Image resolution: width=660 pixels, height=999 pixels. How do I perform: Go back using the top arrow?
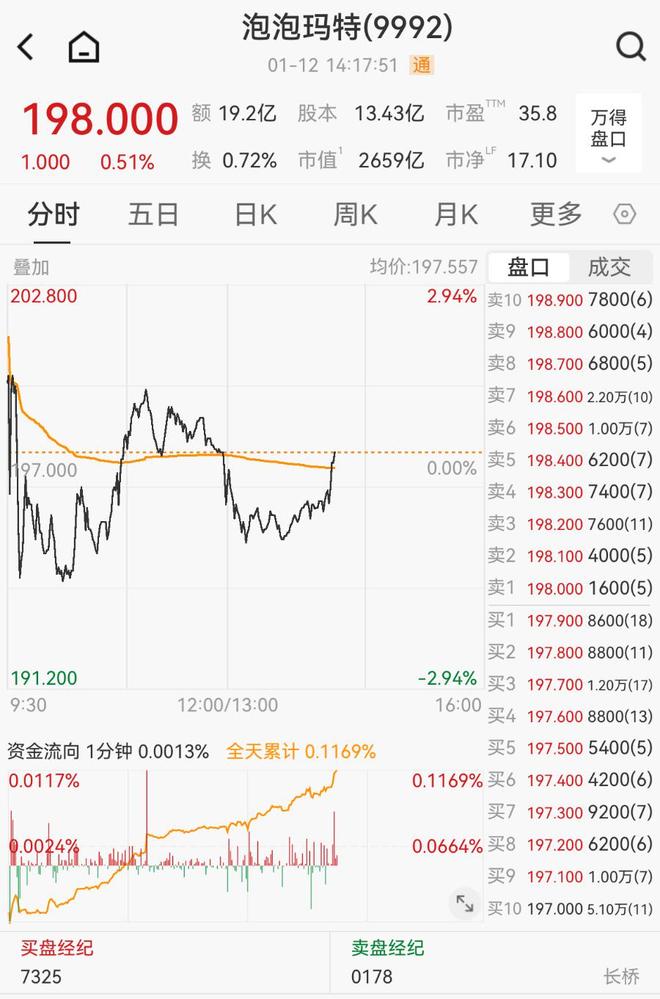(26, 46)
